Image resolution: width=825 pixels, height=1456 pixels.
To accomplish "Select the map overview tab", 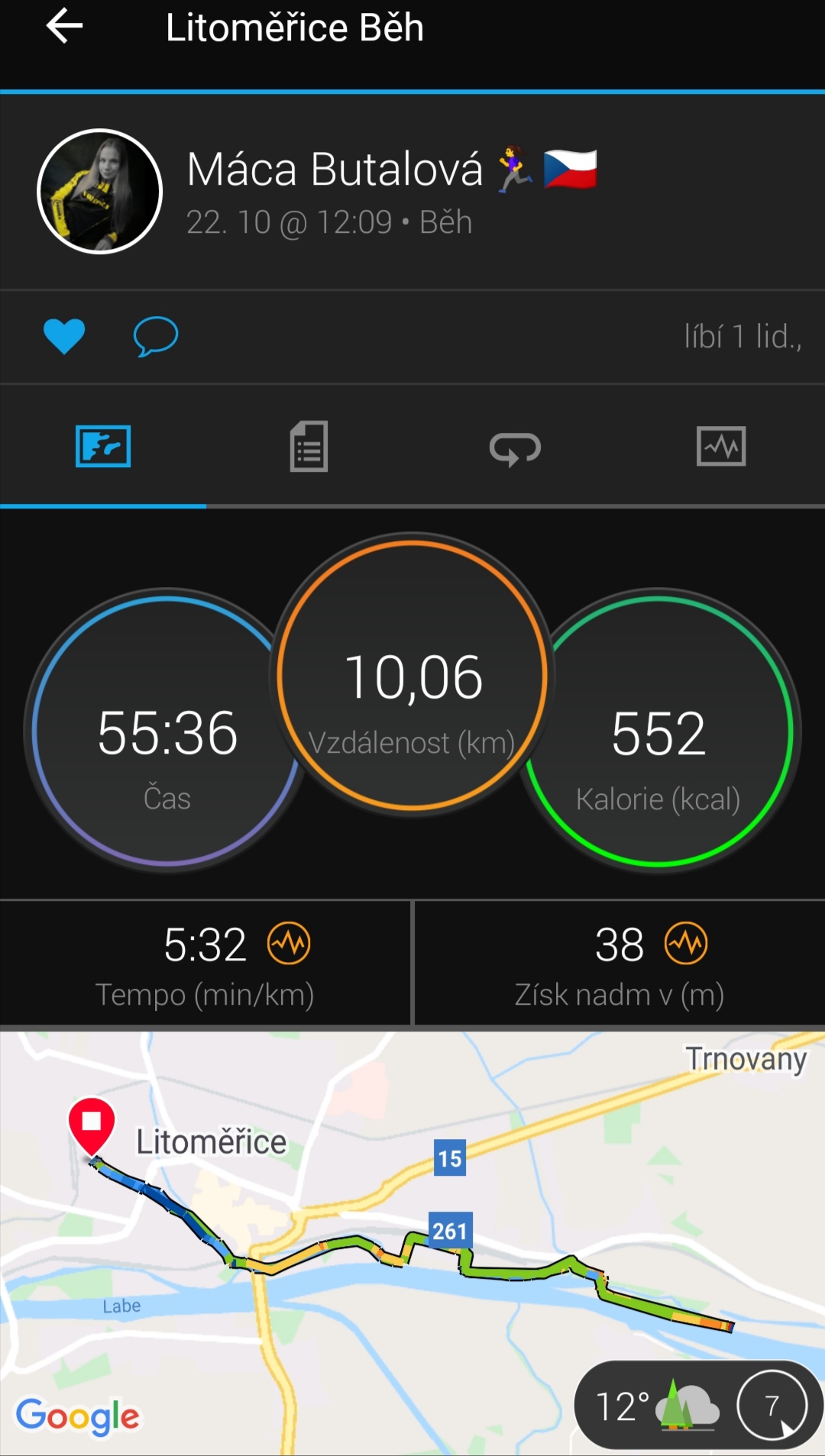I will (103, 447).
